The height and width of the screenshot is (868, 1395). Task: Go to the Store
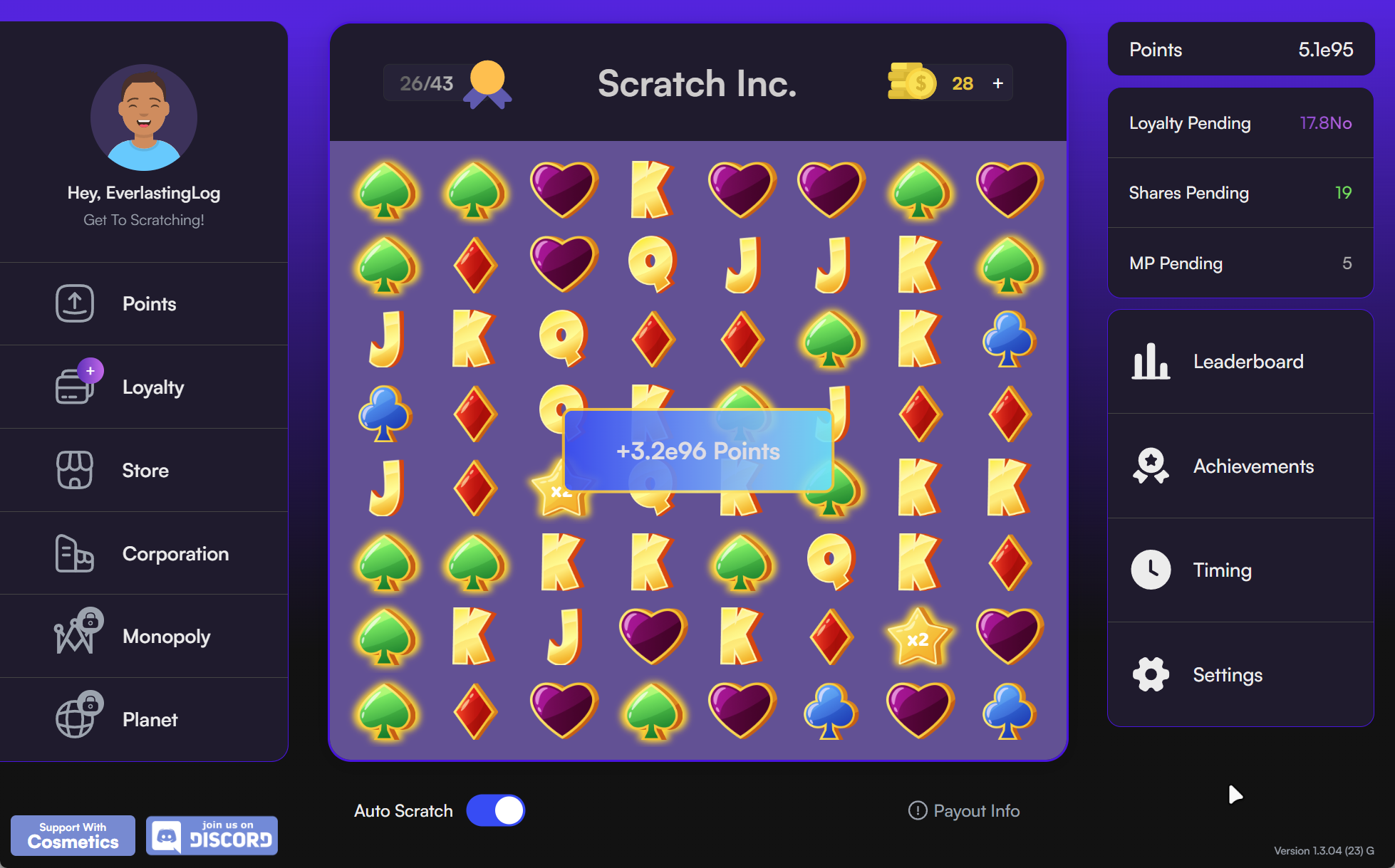click(x=144, y=471)
